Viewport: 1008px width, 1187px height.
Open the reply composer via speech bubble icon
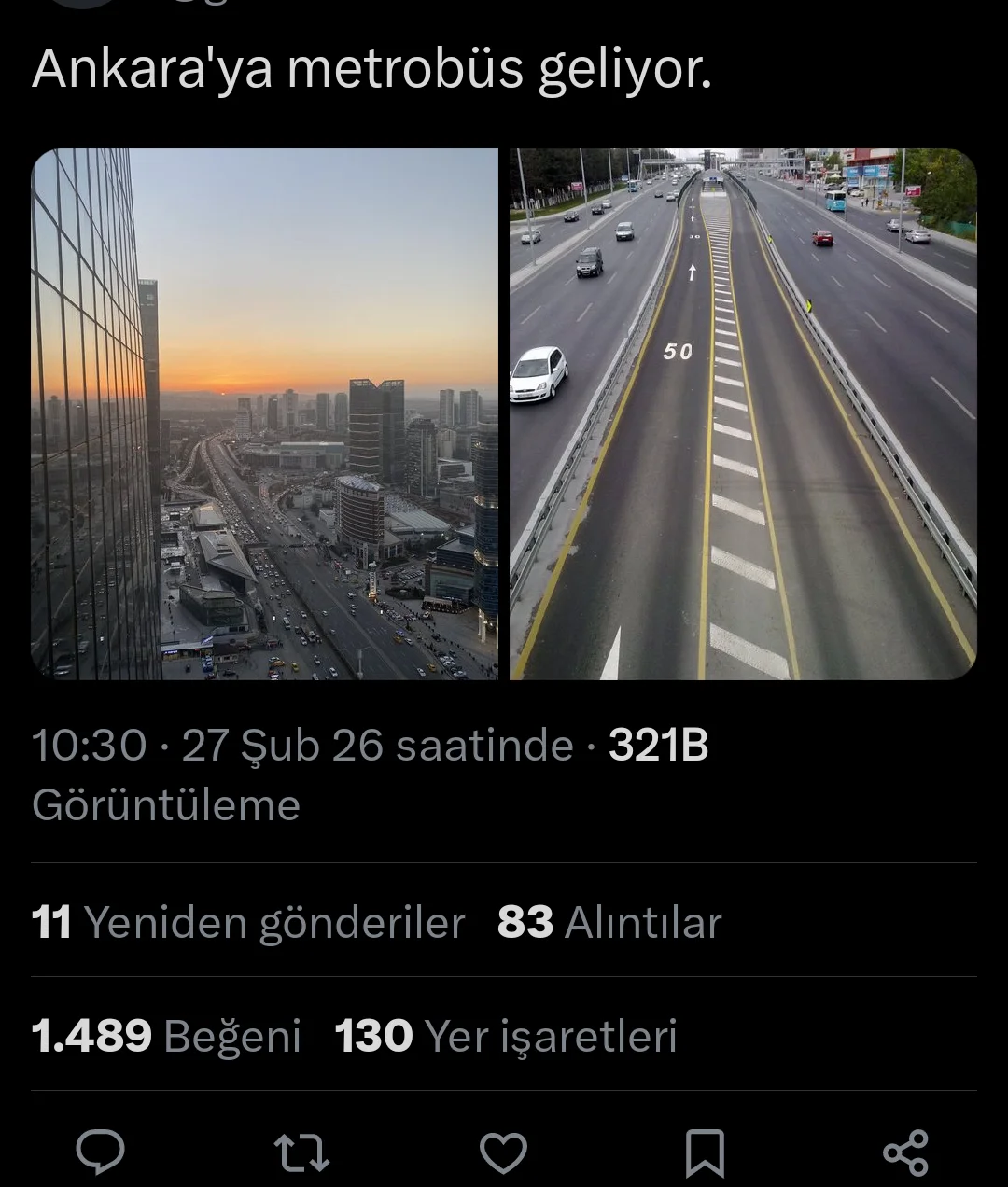[x=103, y=1153]
